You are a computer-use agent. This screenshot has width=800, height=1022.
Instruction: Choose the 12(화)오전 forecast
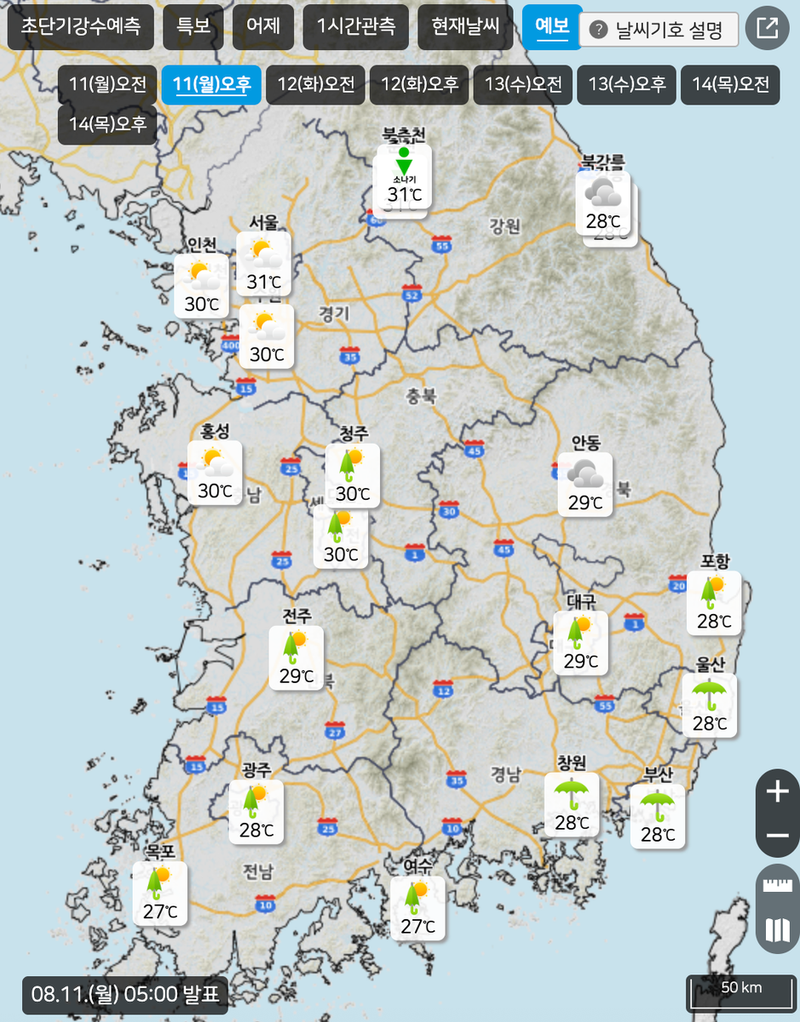(316, 85)
